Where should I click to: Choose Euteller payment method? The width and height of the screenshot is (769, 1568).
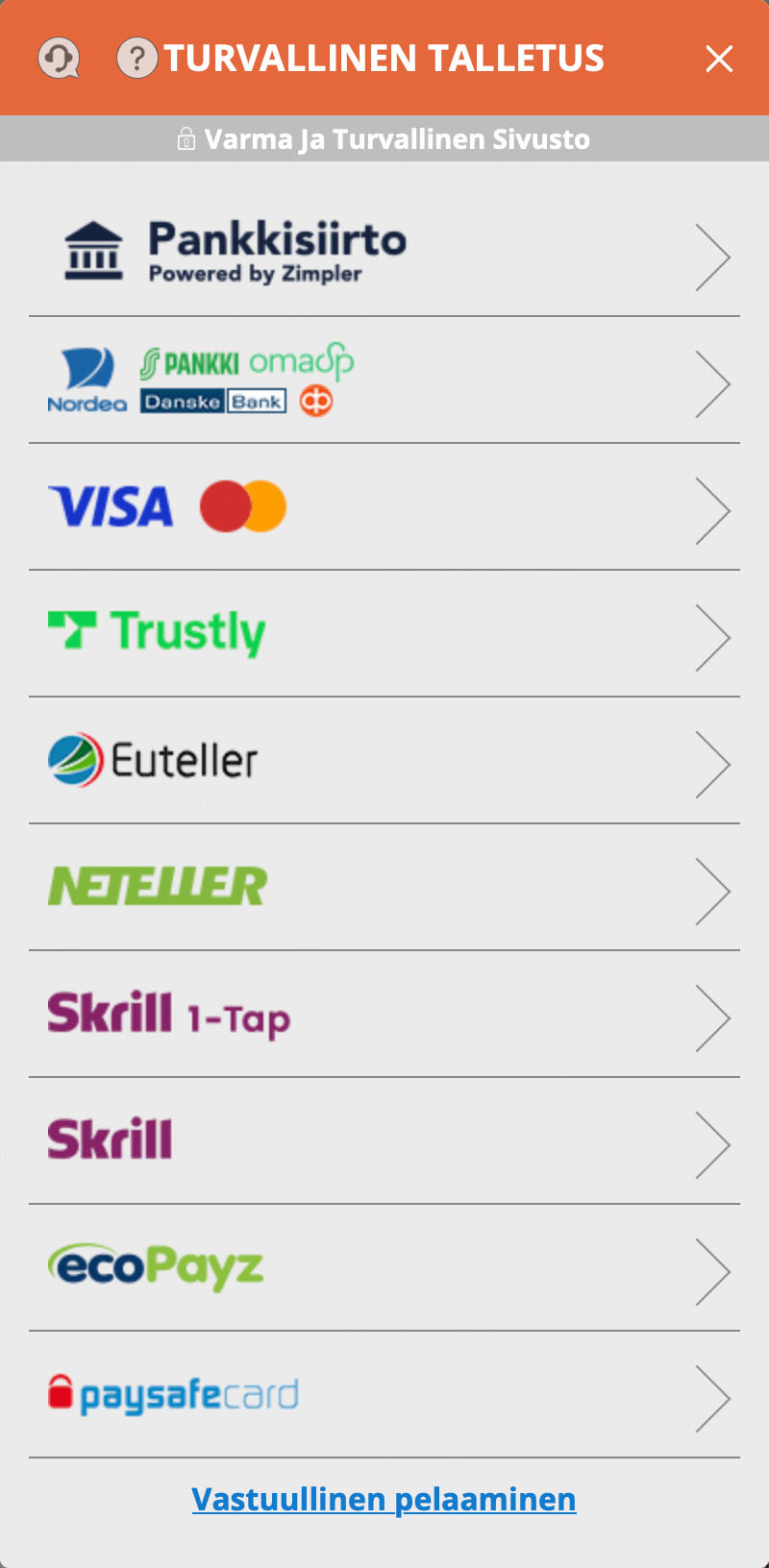pos(384,761)
